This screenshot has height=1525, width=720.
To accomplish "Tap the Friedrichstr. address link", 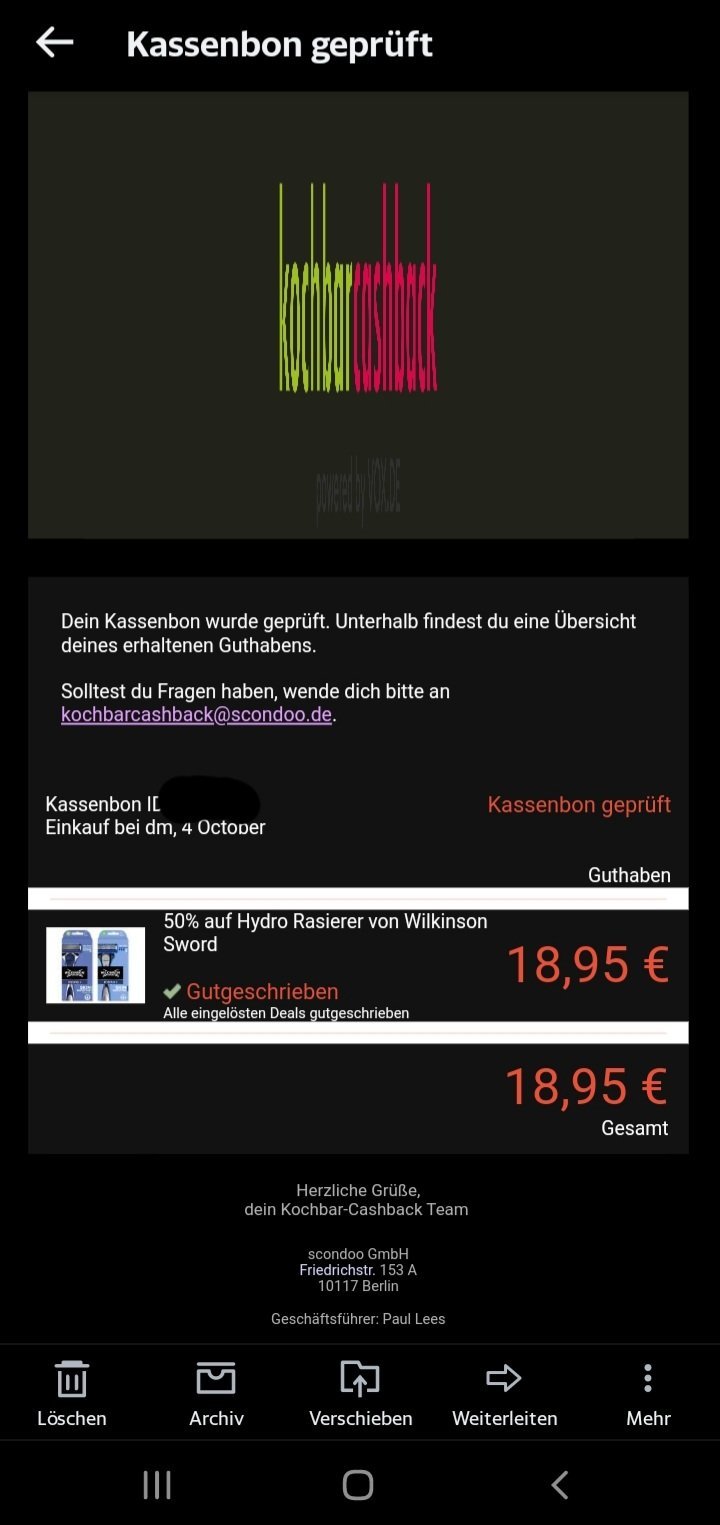I will tap(337, 1270).
